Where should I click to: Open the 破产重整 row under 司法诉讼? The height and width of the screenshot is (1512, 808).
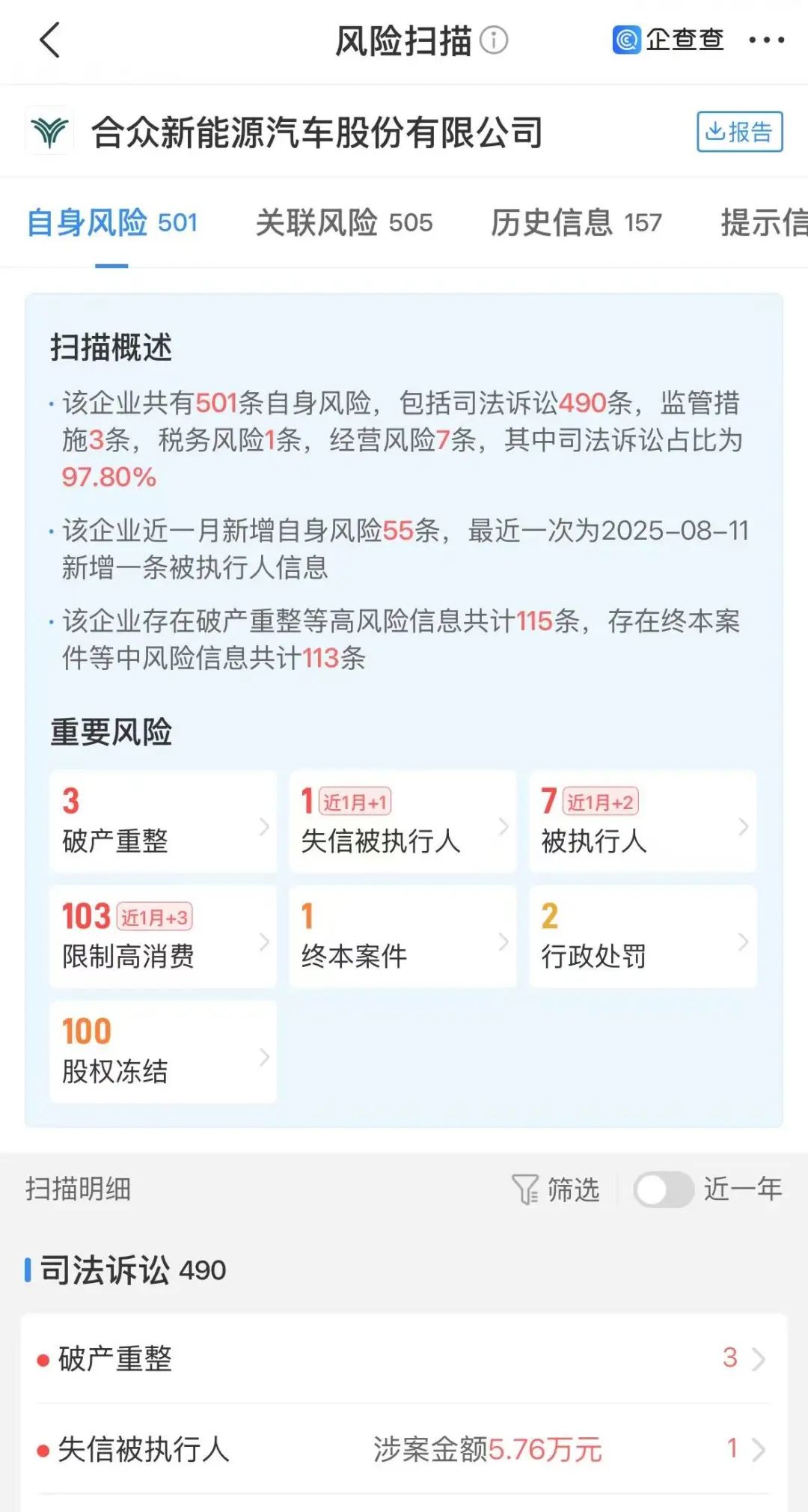click(x=404, y=1359)
